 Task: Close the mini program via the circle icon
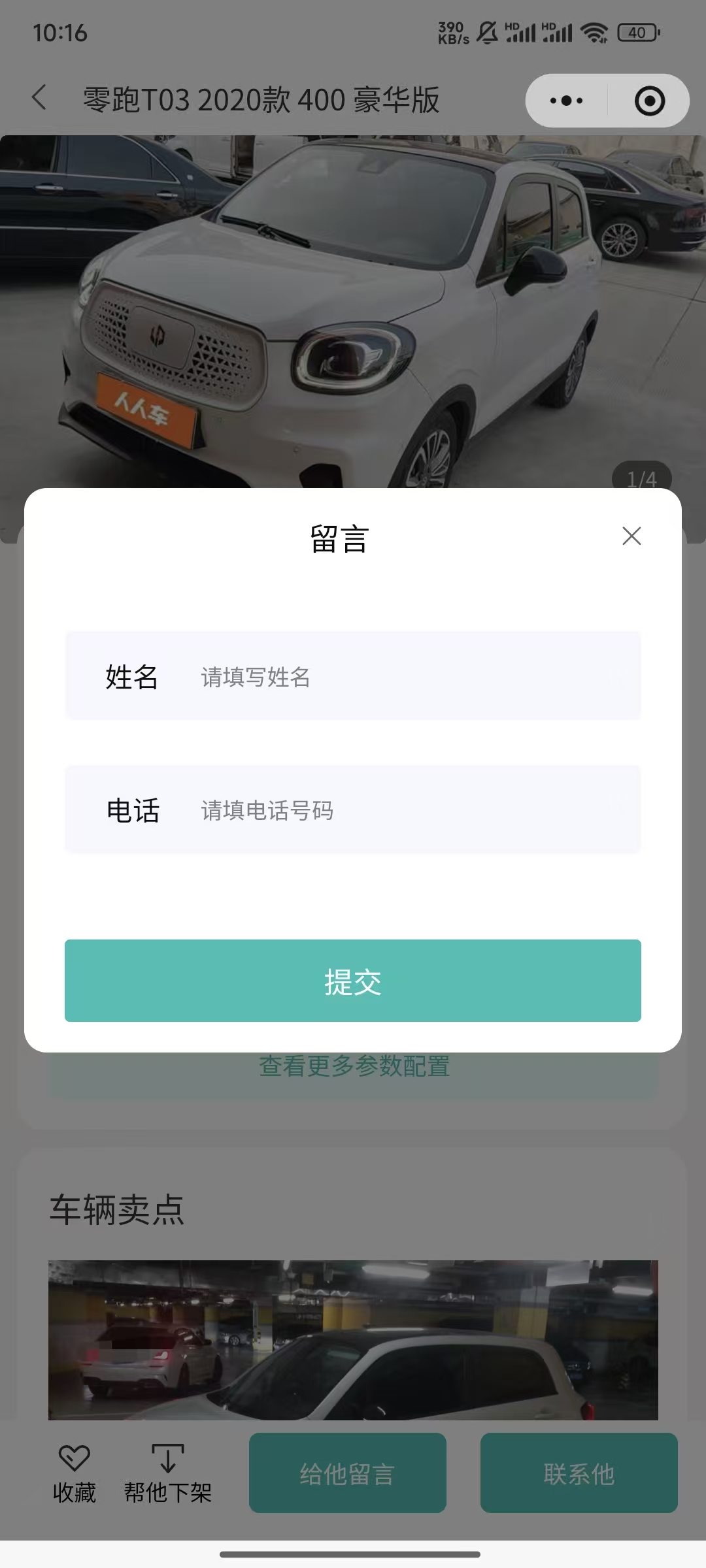(649, 101)
